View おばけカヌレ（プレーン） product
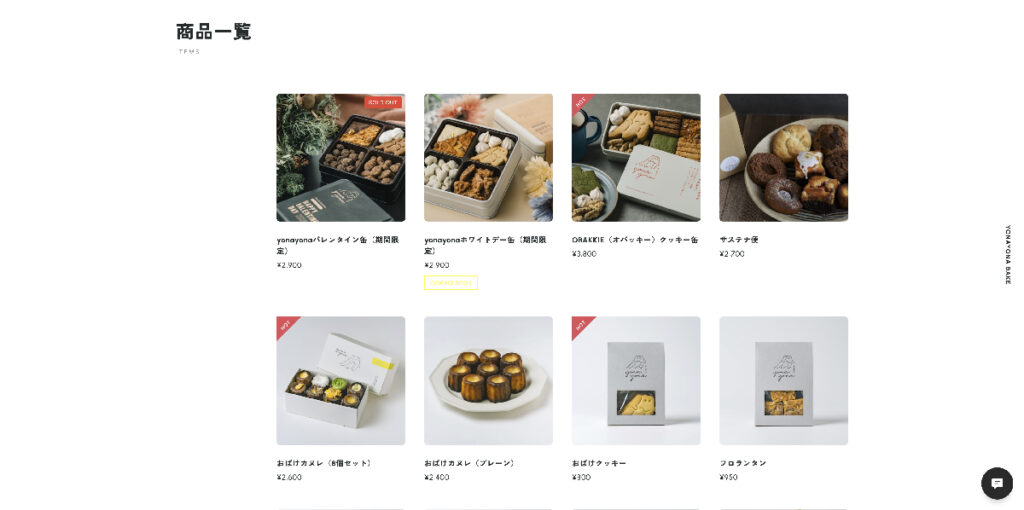Screen dimensions: 1024x510 tap(488, 381)
